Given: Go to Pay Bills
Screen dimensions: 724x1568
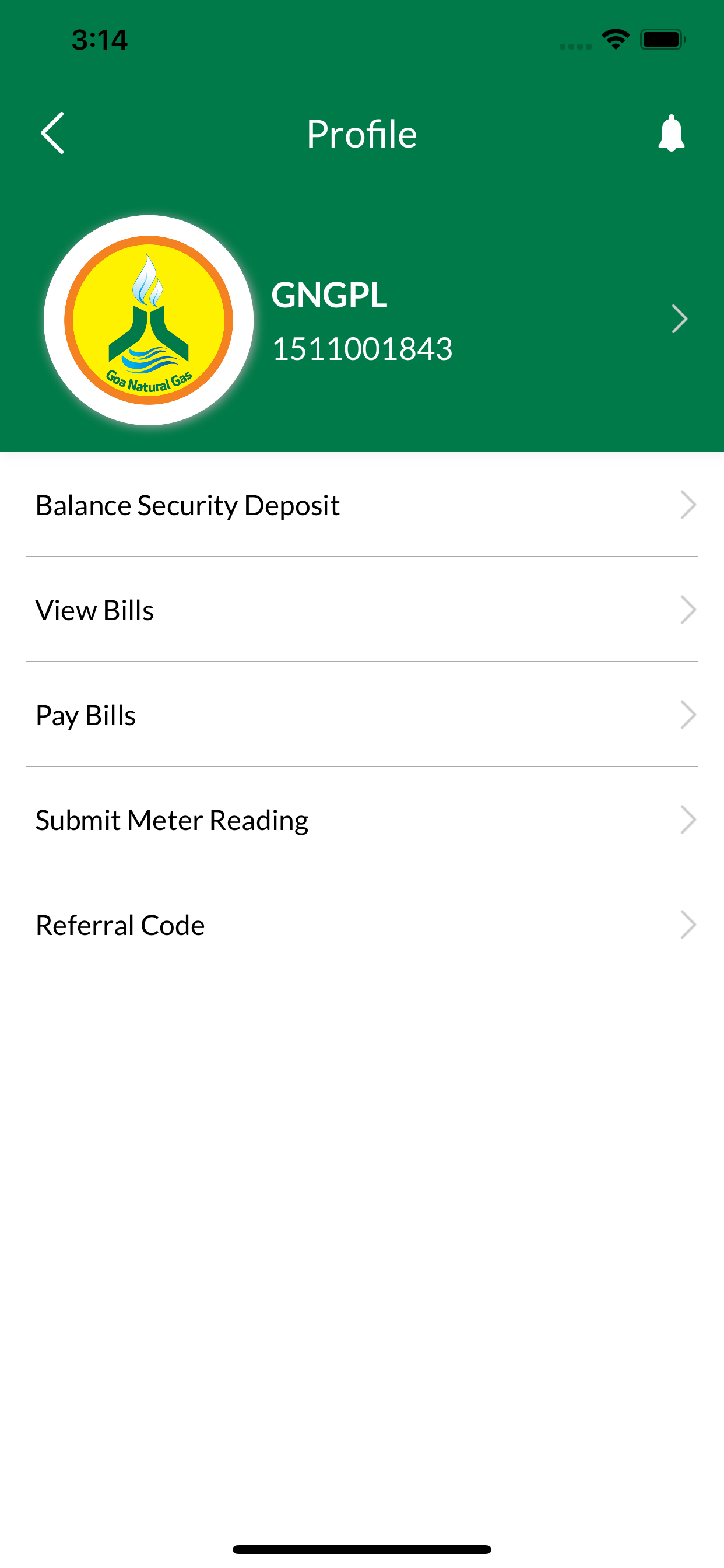Looking at the screenshot, I should 362,715.
